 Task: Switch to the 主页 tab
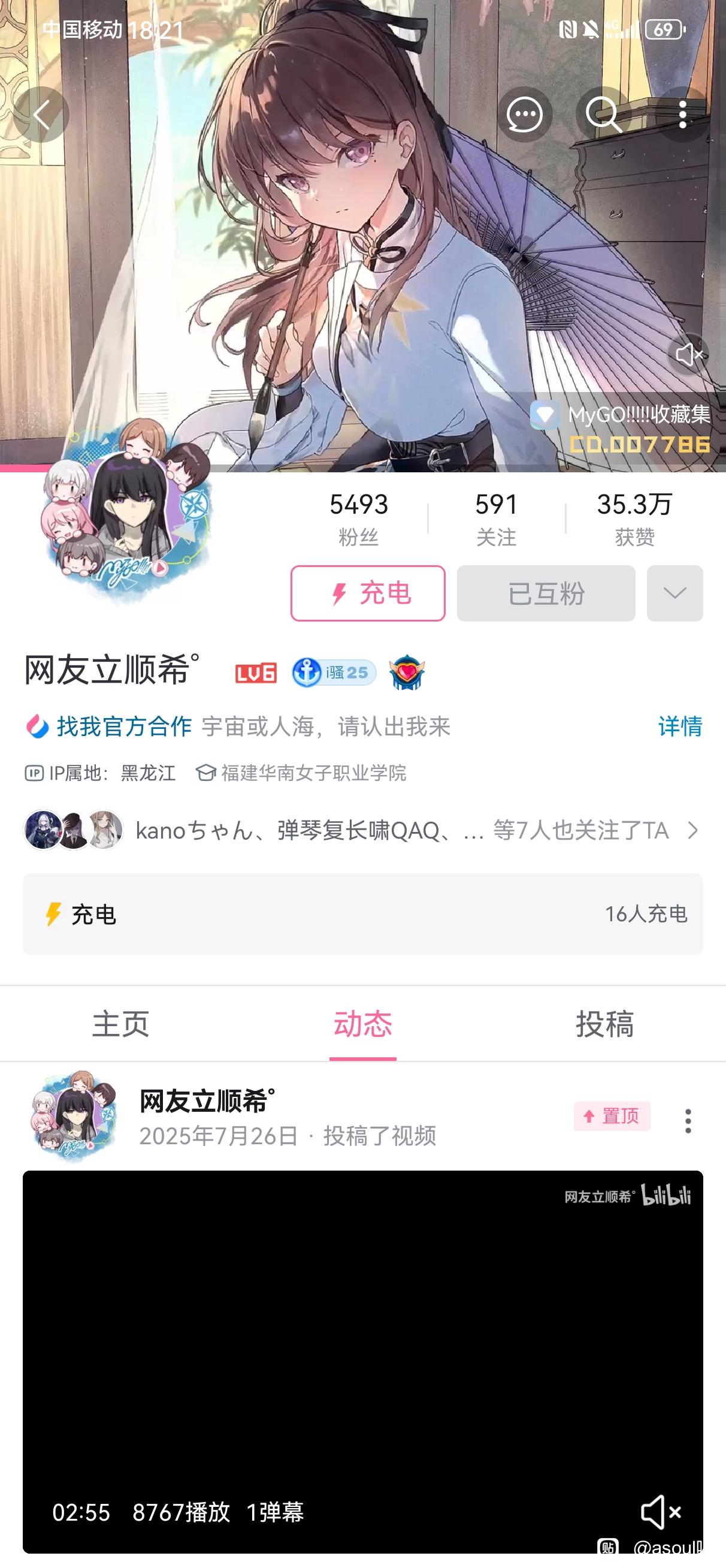[120, 1023]
